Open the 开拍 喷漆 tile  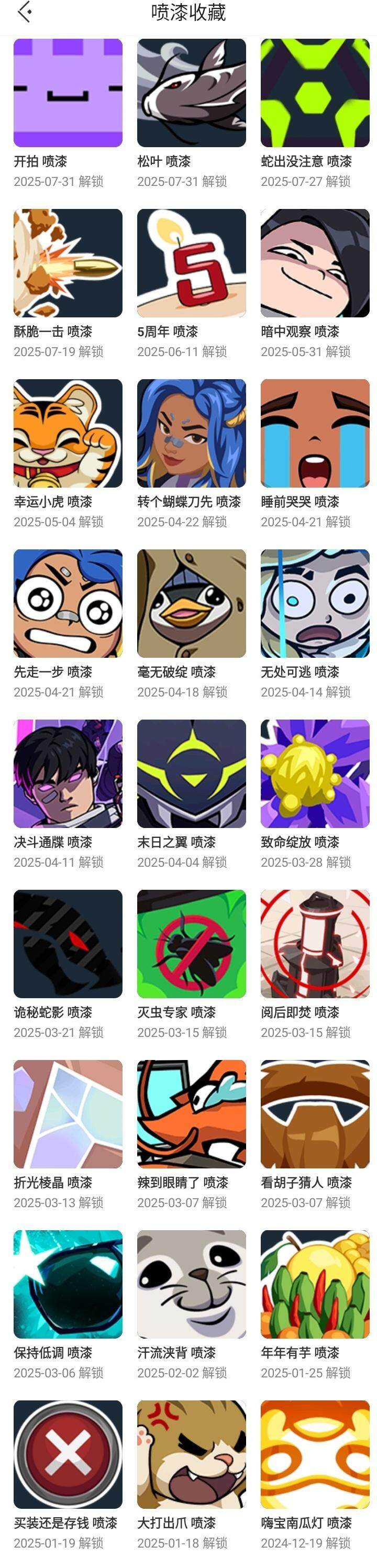[x=68, y=93]
